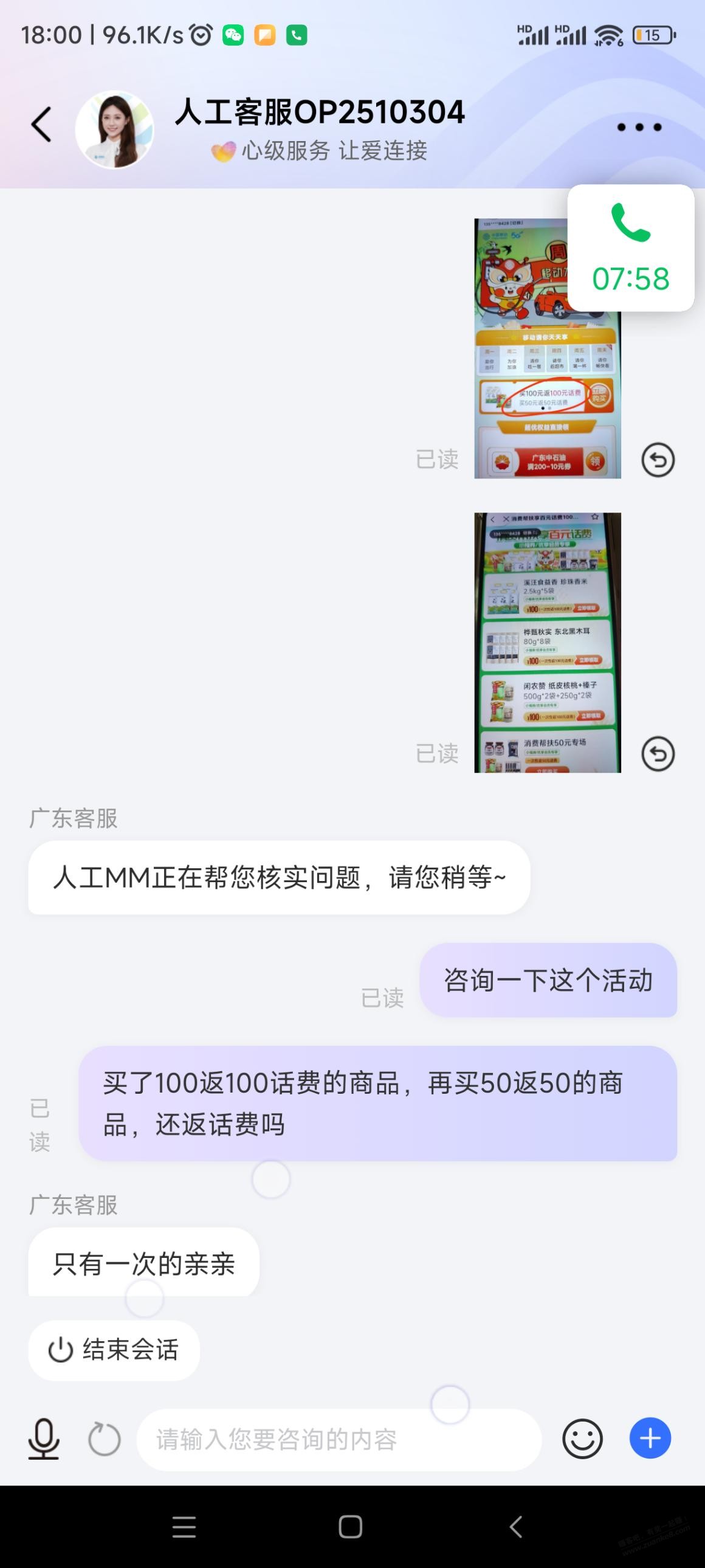Open the emoji picker
This screenshot has height=1568, width=705.
pos(582,1440)
